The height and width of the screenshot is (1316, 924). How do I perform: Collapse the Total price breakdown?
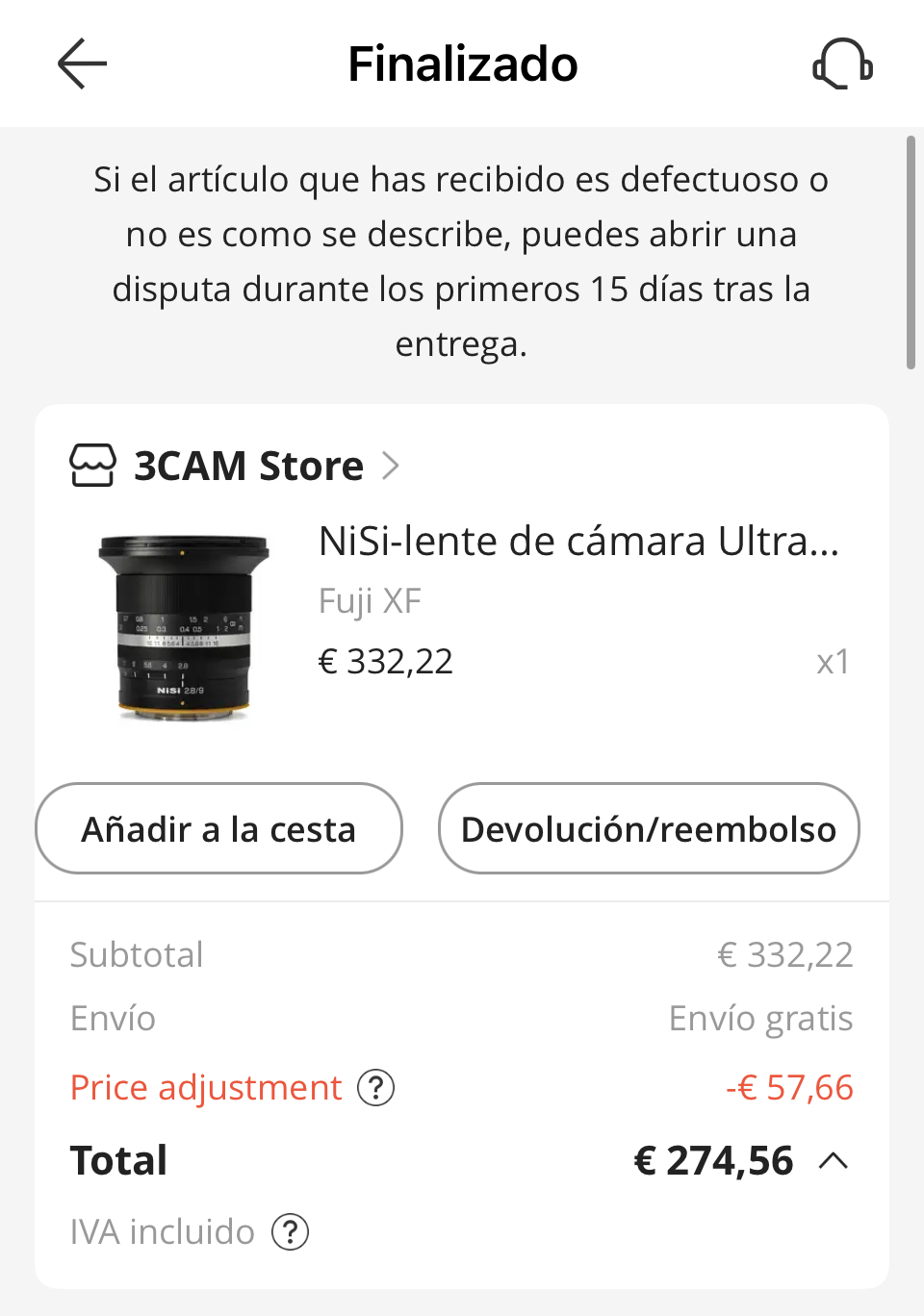(834, 1161)
